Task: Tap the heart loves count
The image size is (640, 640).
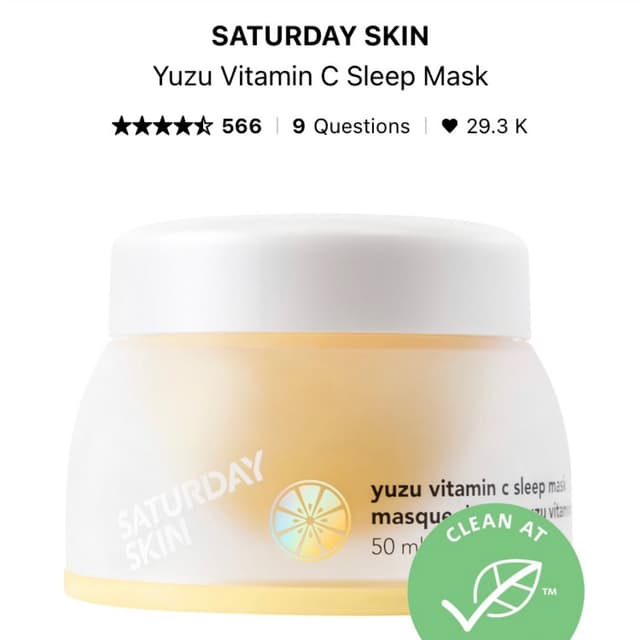Action: (x=485, y=126)
